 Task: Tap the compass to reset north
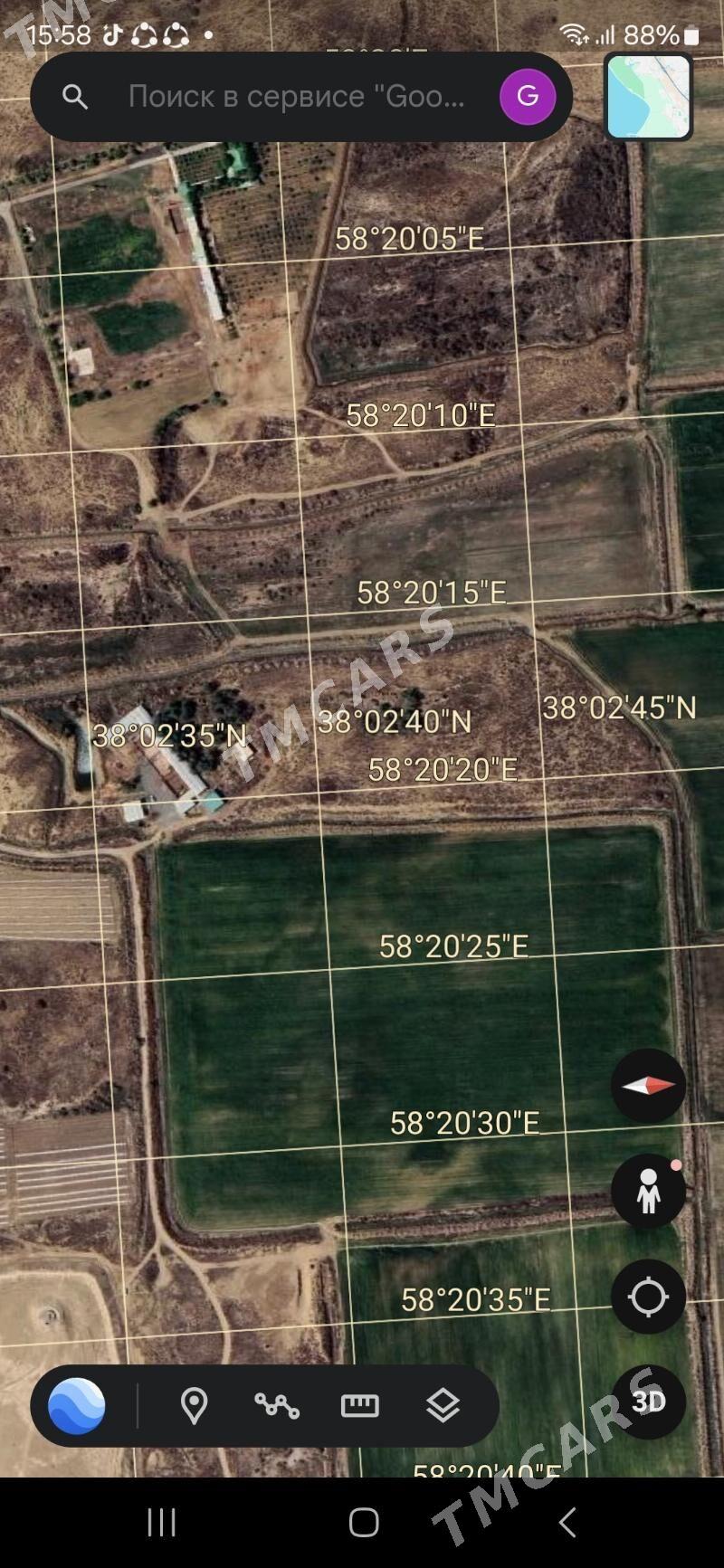[648, 1085]
